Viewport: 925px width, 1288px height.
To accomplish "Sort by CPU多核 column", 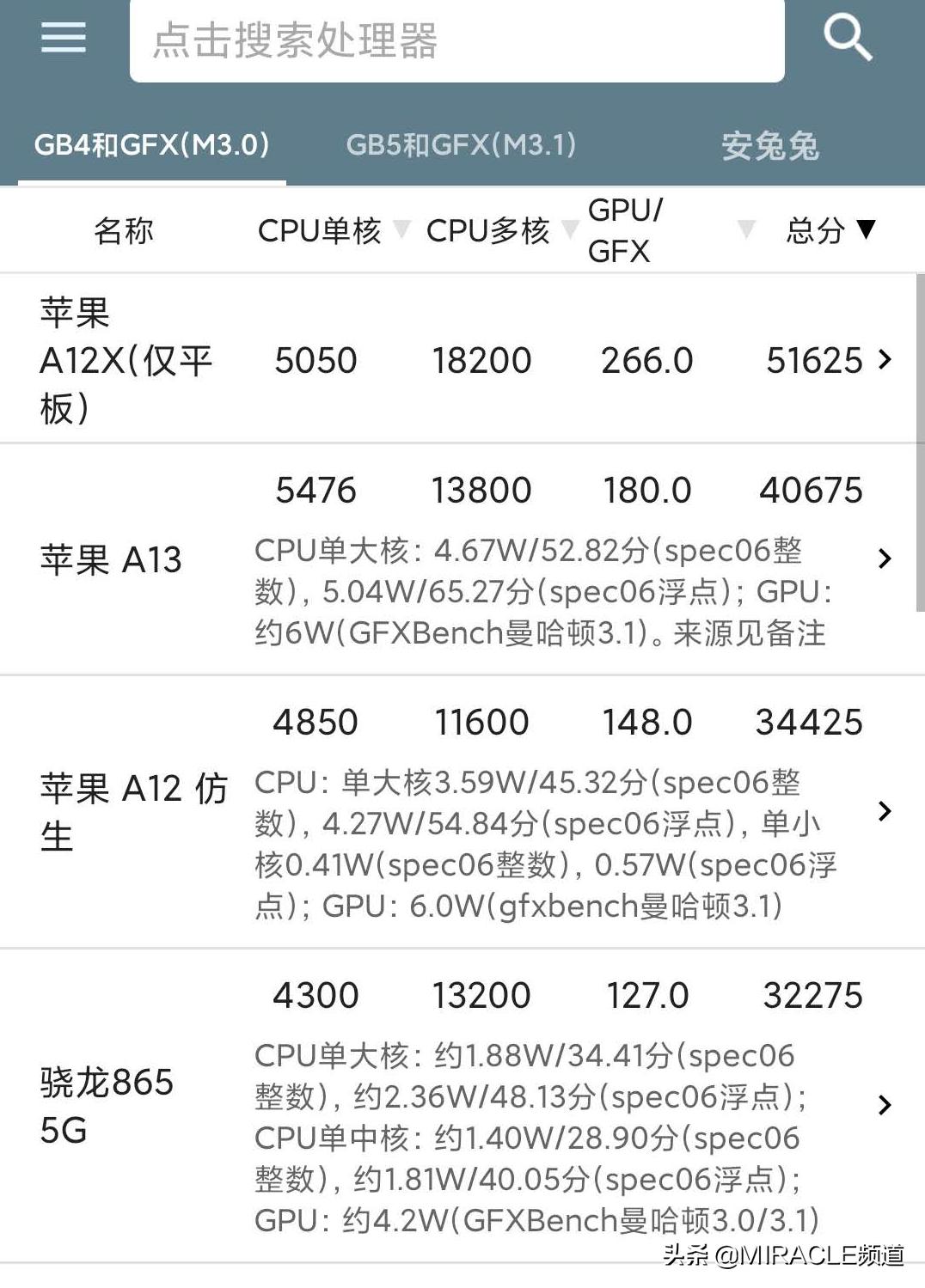I will click(502, 230).
